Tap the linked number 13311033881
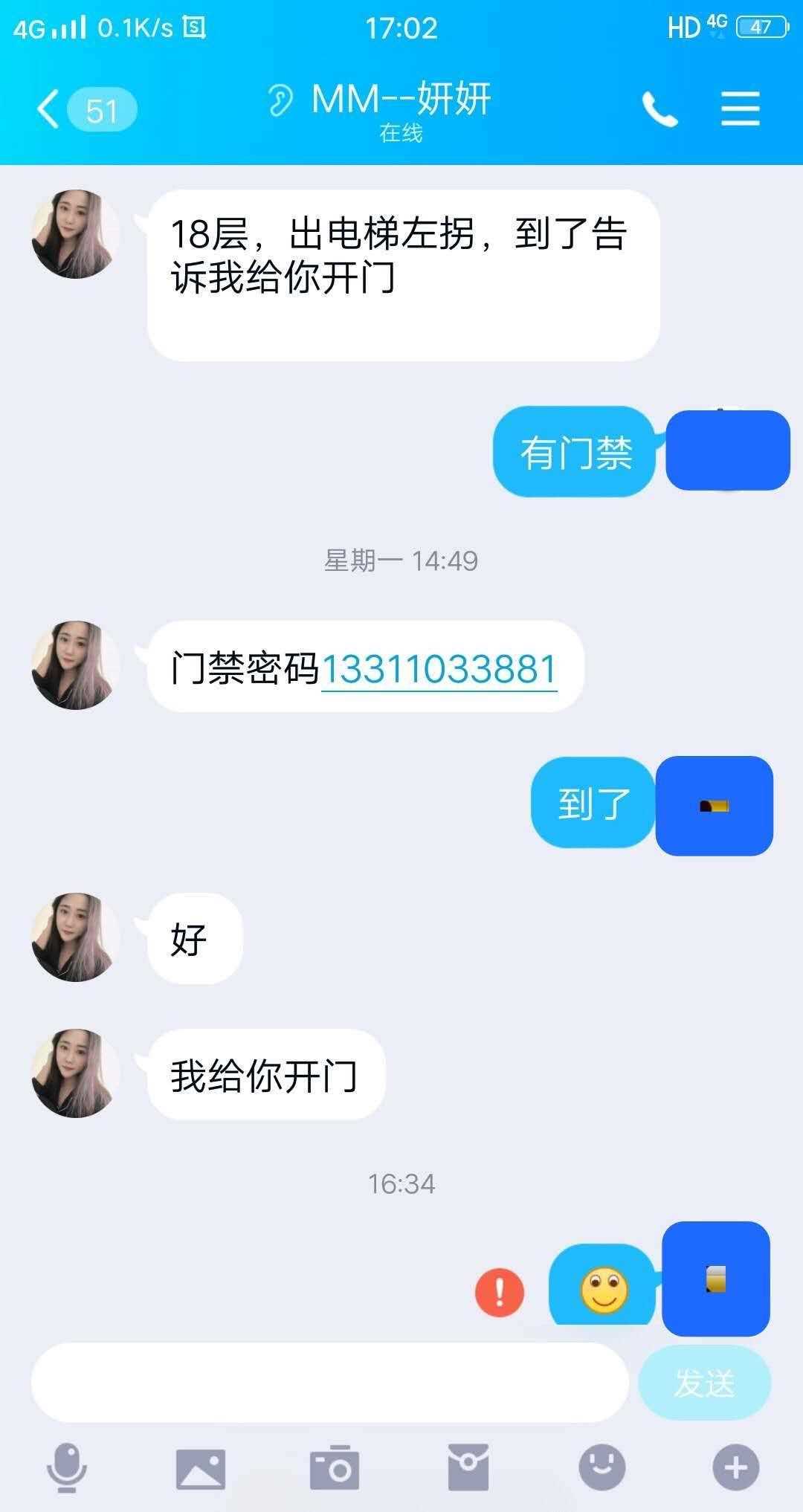The width and height of the screenshot is (803, 1512). tap(439, 669)
